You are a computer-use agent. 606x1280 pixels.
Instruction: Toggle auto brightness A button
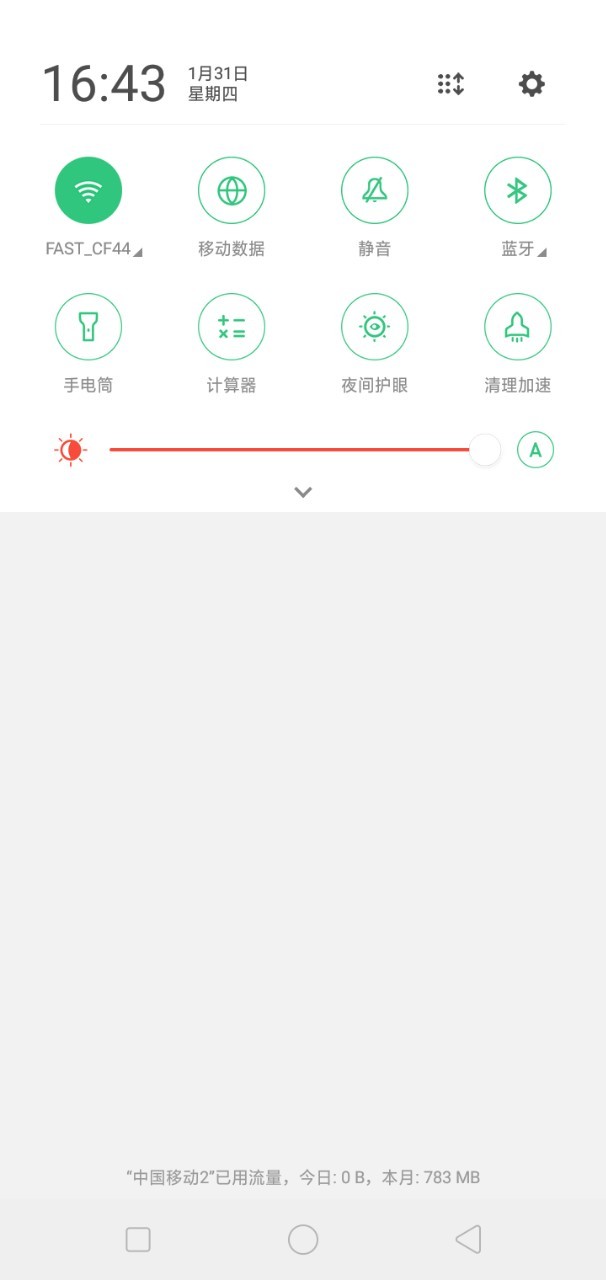tap(535, 450)
